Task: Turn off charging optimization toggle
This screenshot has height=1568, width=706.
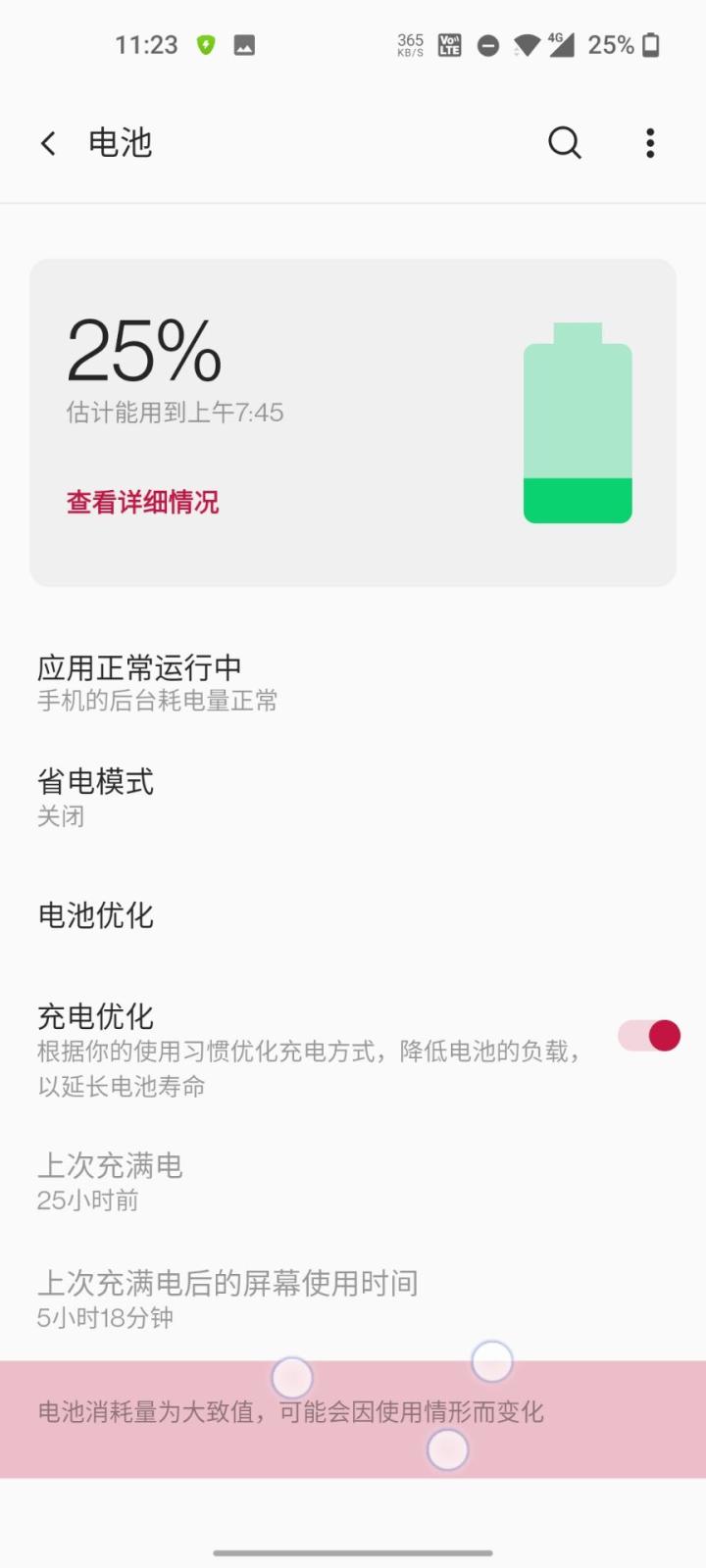Action: [647, 1035]
